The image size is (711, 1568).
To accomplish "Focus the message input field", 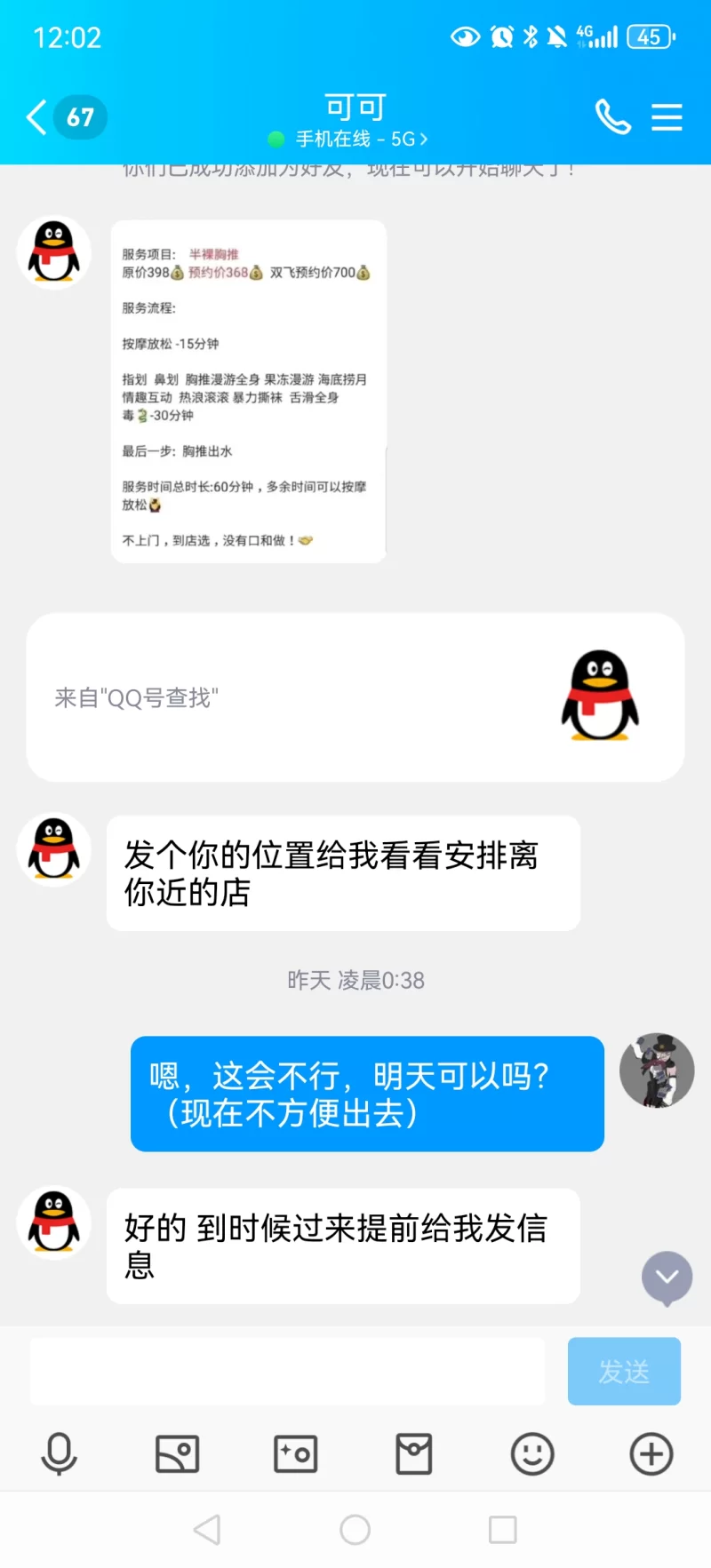I will 287,1372.
